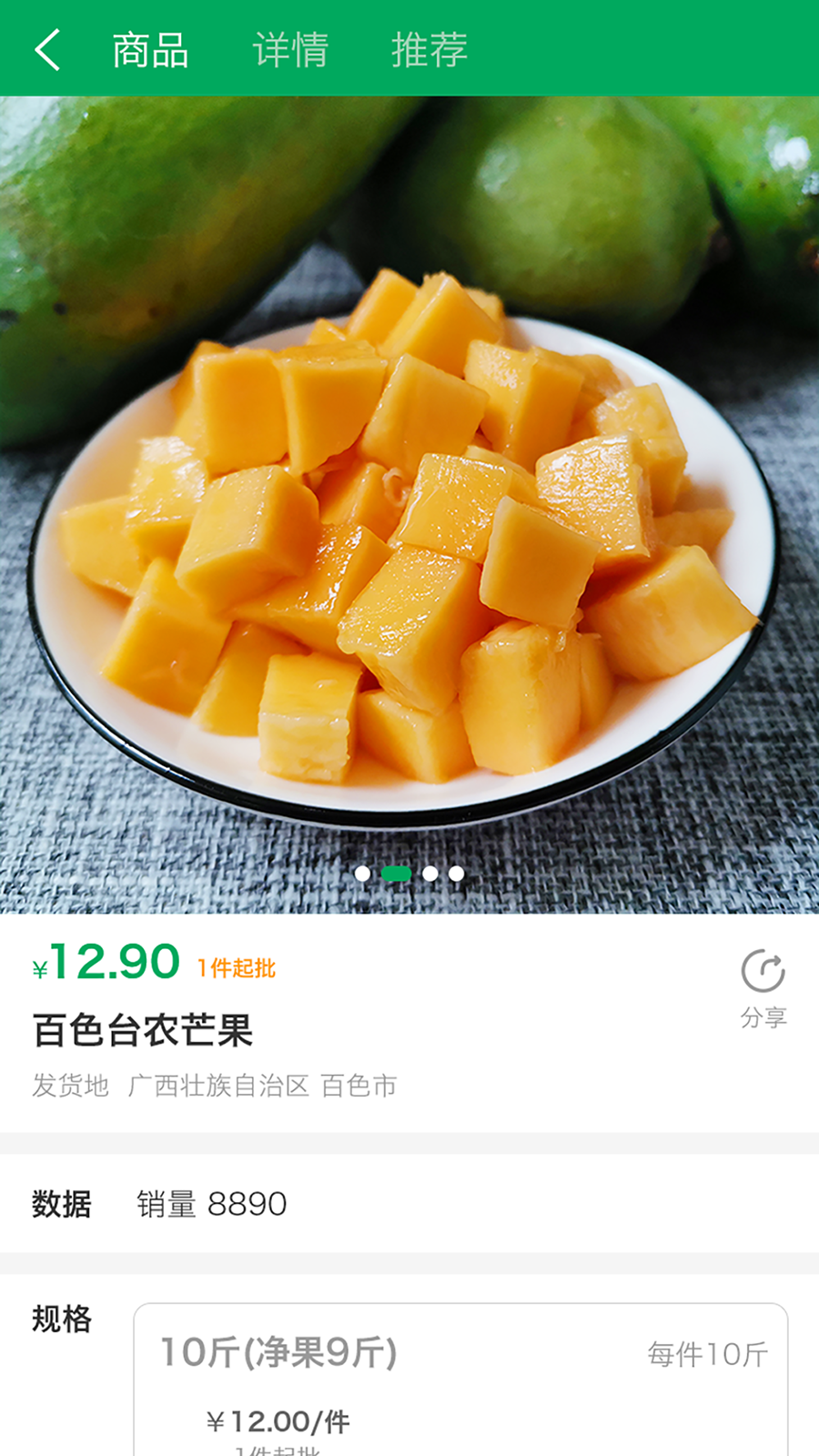Screen dimensions: 819x1456
Task: Select the 商品 tab
Action: [148, 50]
